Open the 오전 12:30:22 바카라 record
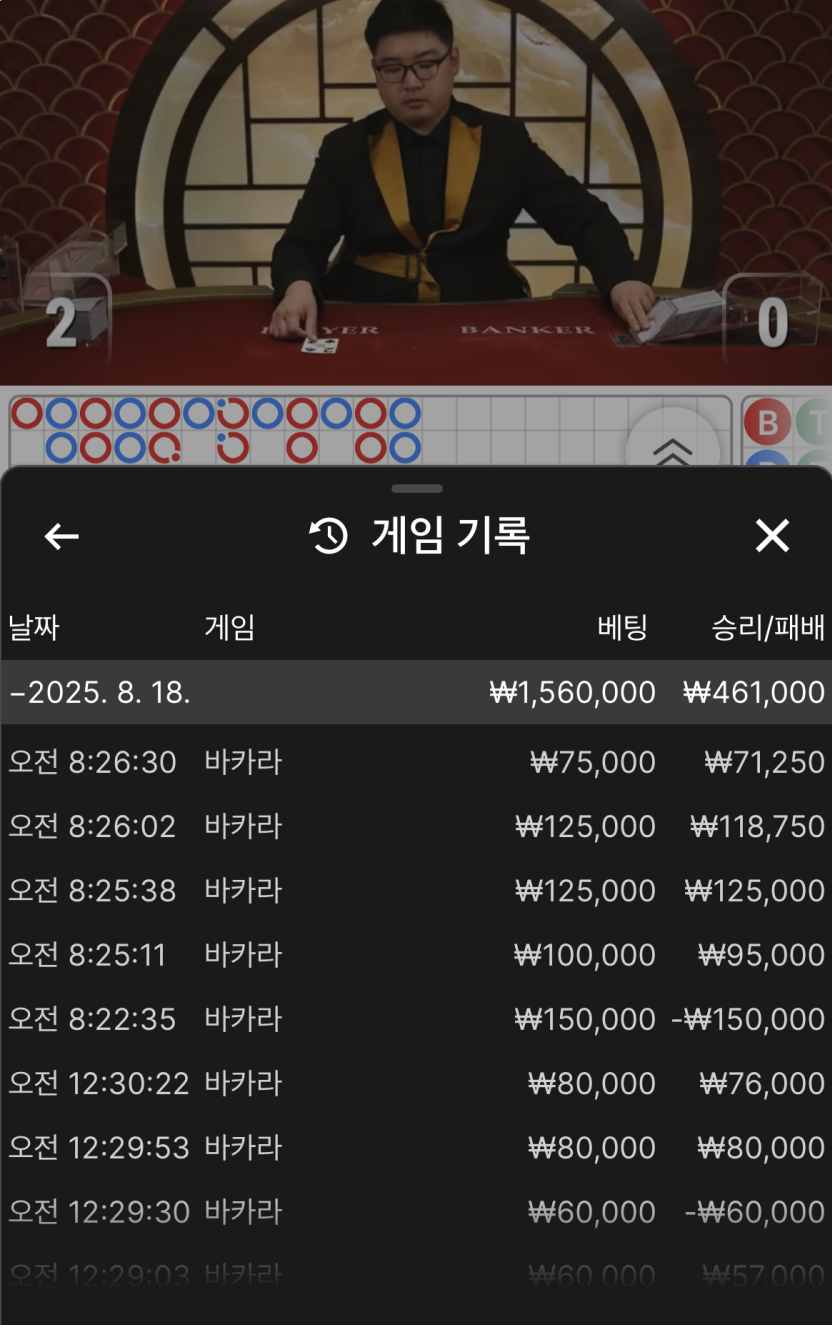 [416, 1083]
